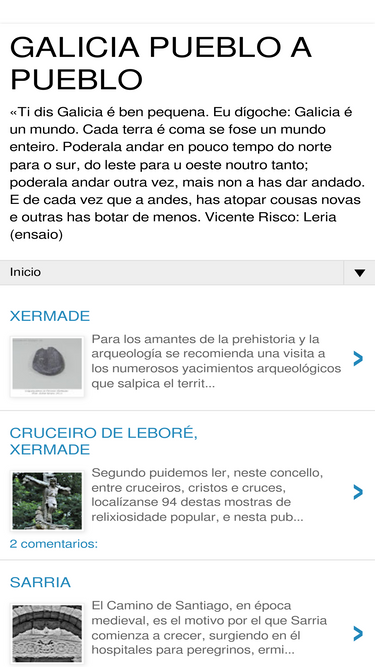This screenshot has height=667, width=375.
Task: Open the 2 comentarios link
Action: coord(54,544)
